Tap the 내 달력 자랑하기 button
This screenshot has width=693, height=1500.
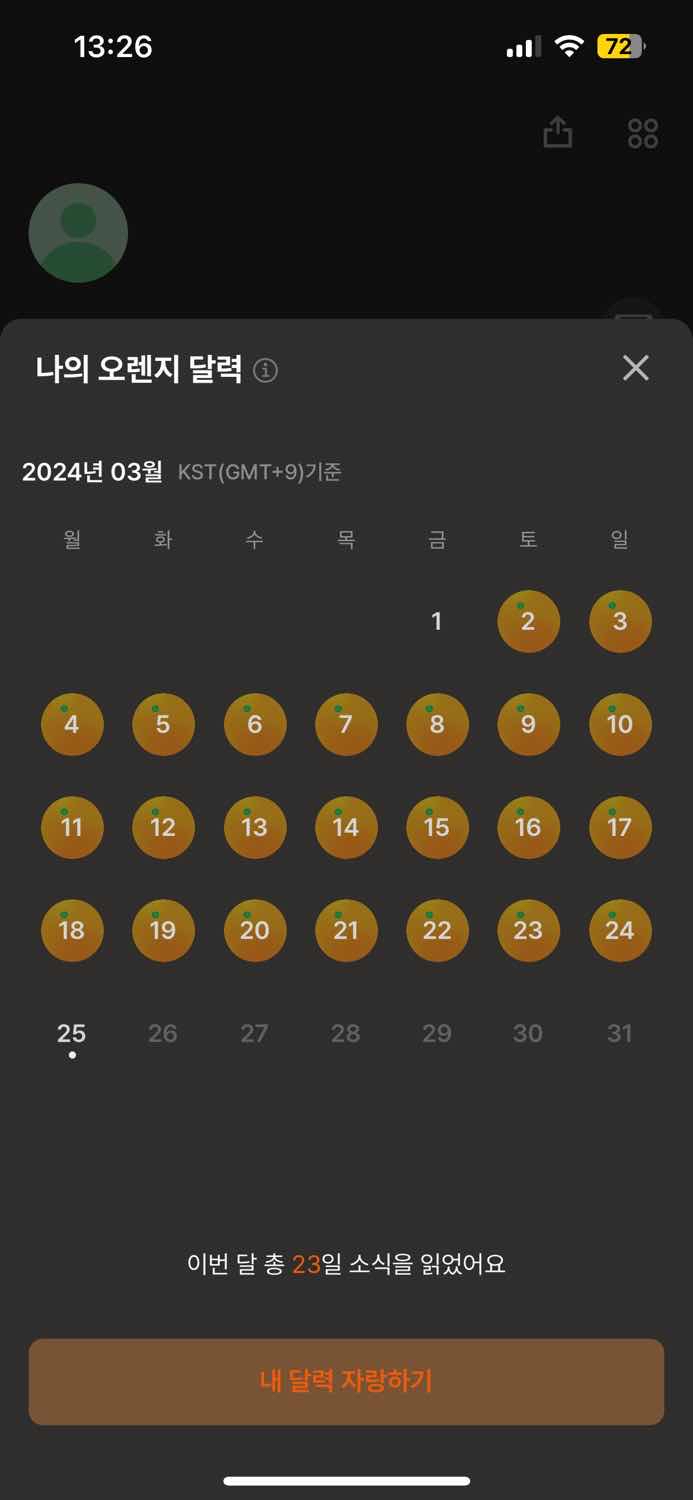tap(346, 1381)
